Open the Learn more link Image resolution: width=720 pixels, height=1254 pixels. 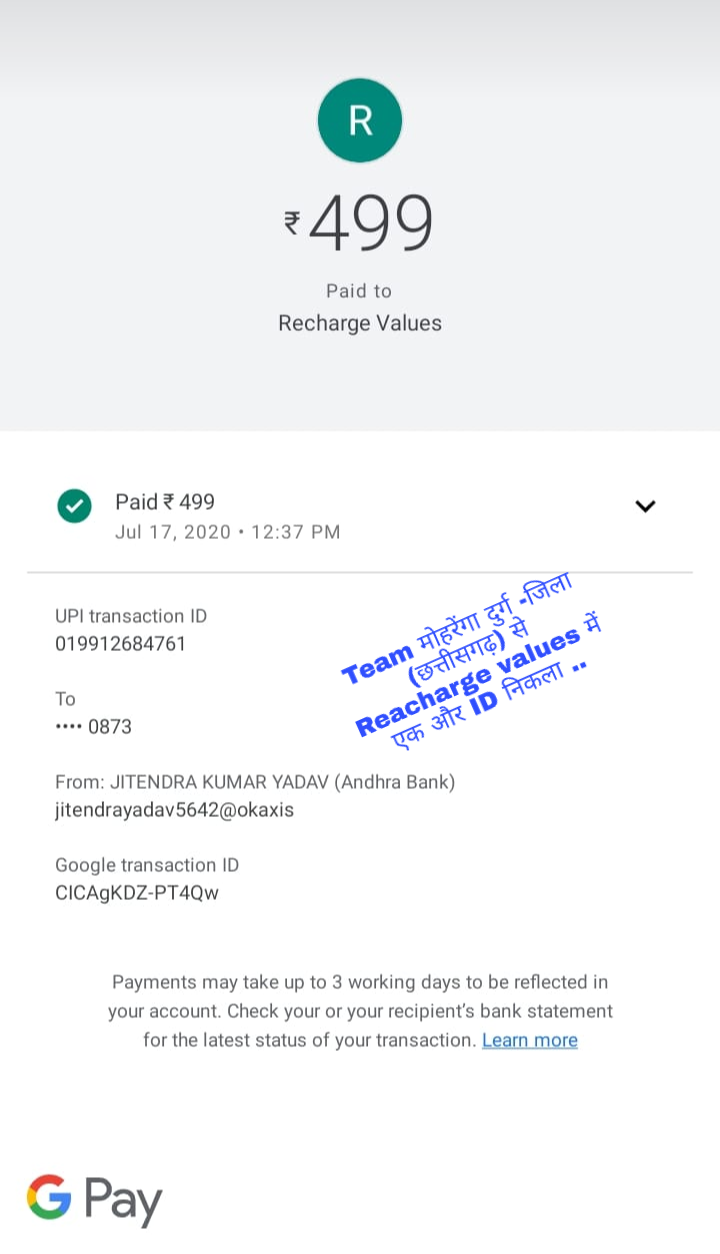[x=529, y=1040]
